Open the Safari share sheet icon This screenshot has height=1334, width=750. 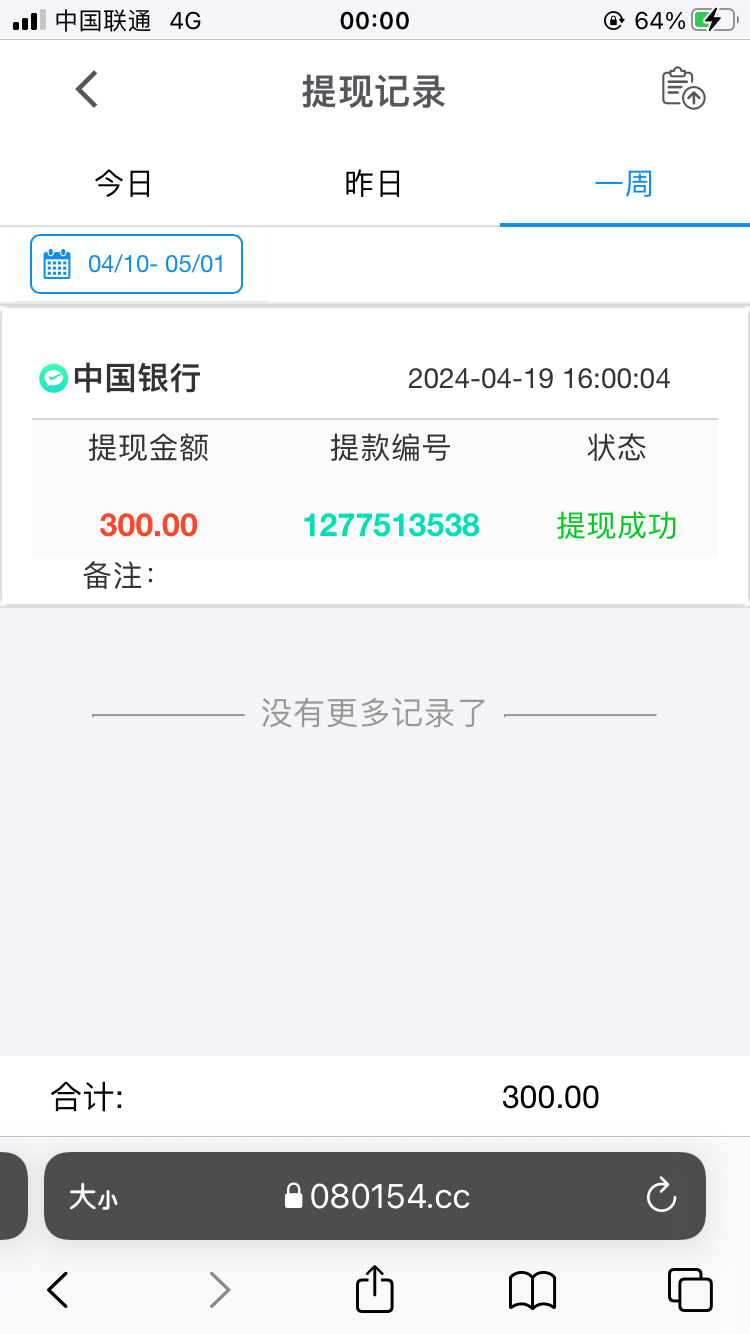point(373,1290)
